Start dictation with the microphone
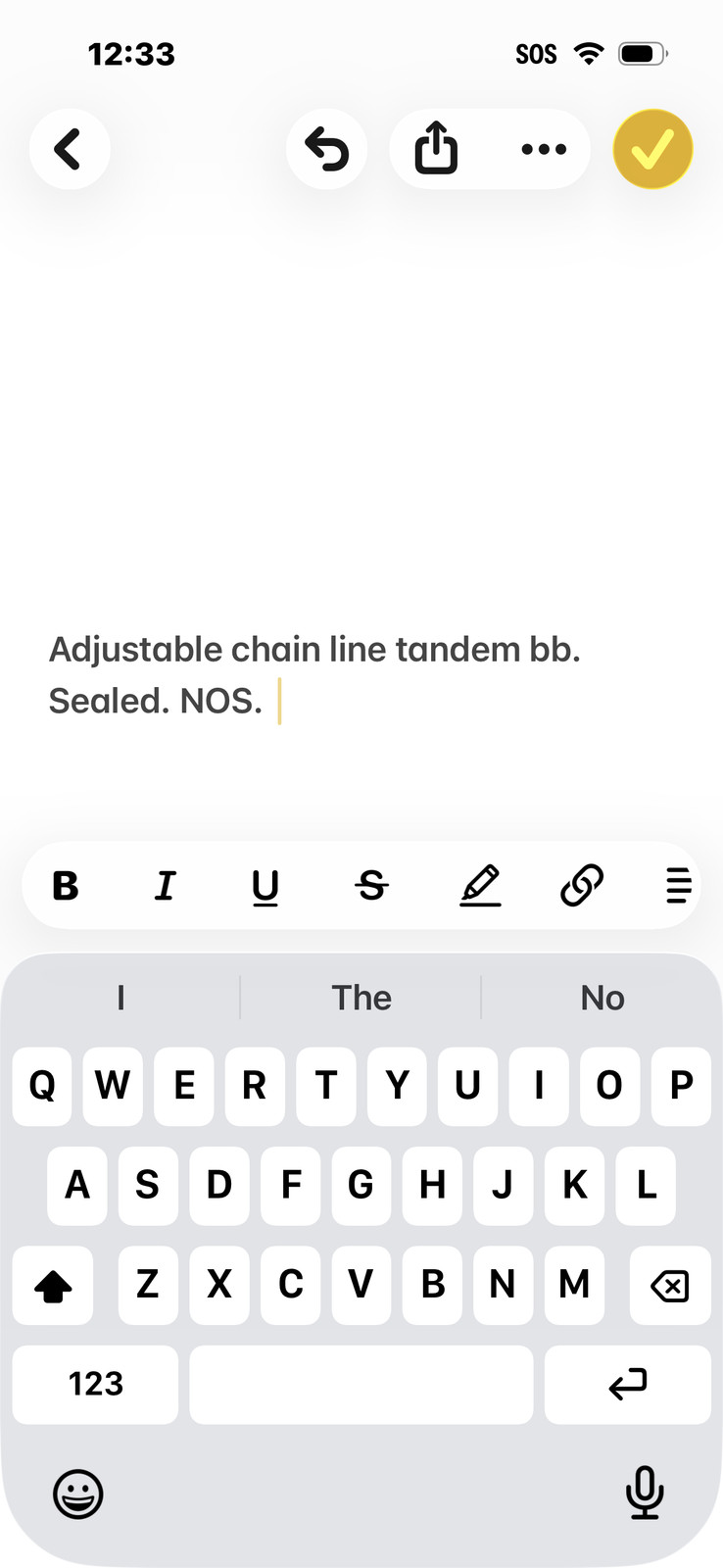The height and width of the screenshot is (1568, 723). pos(645,1493)
